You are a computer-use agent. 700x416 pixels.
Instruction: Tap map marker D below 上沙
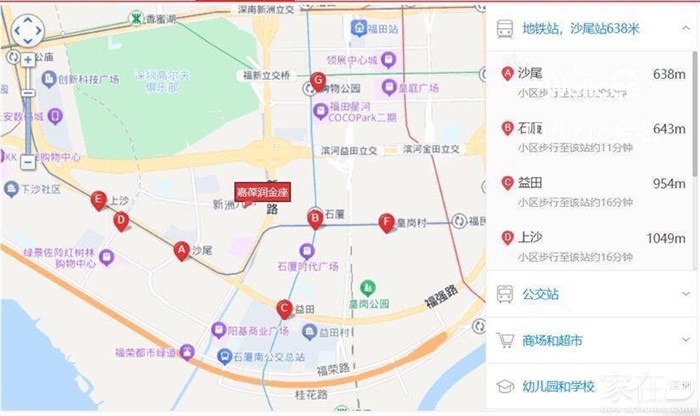pyautogui.click(x=121, y=221)
